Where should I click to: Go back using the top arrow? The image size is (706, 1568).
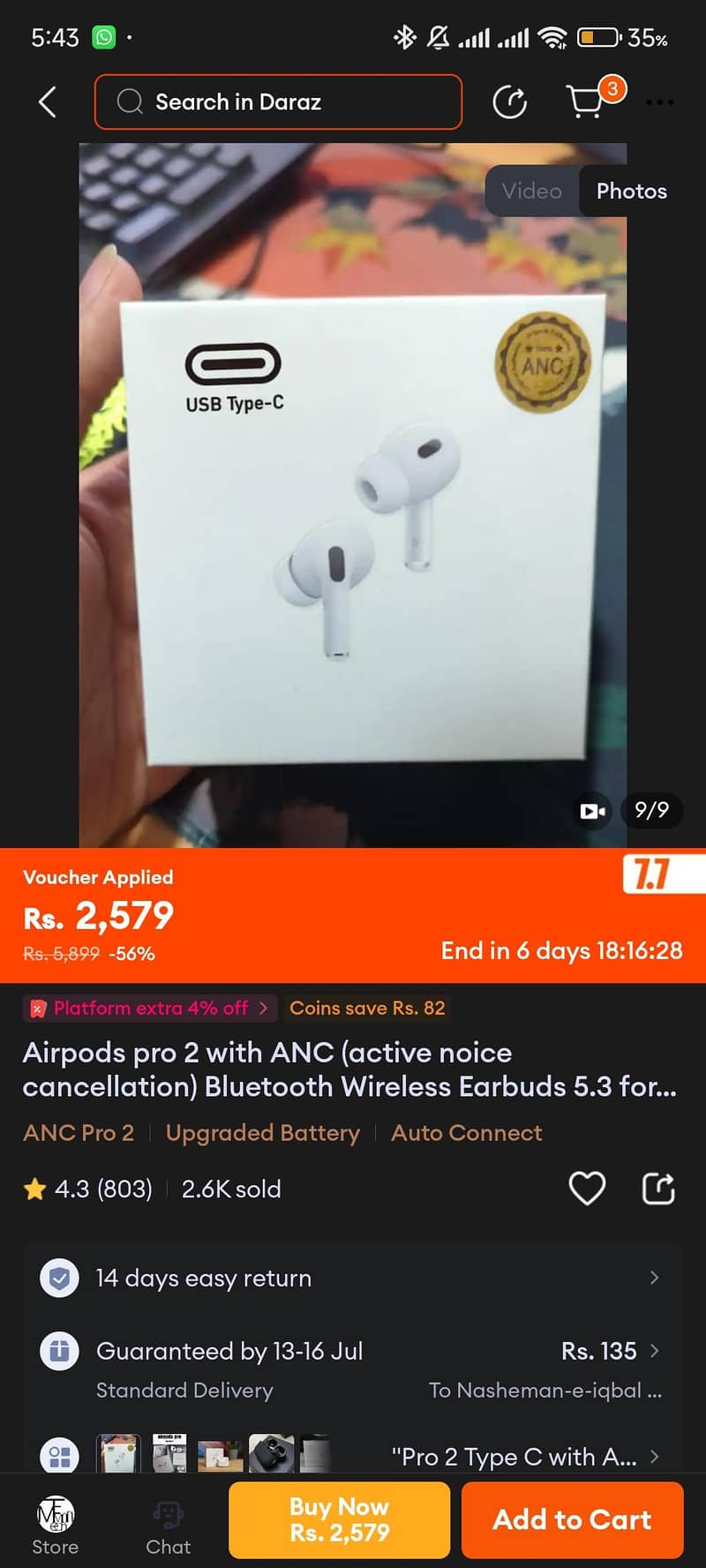[x=48, y=102]
